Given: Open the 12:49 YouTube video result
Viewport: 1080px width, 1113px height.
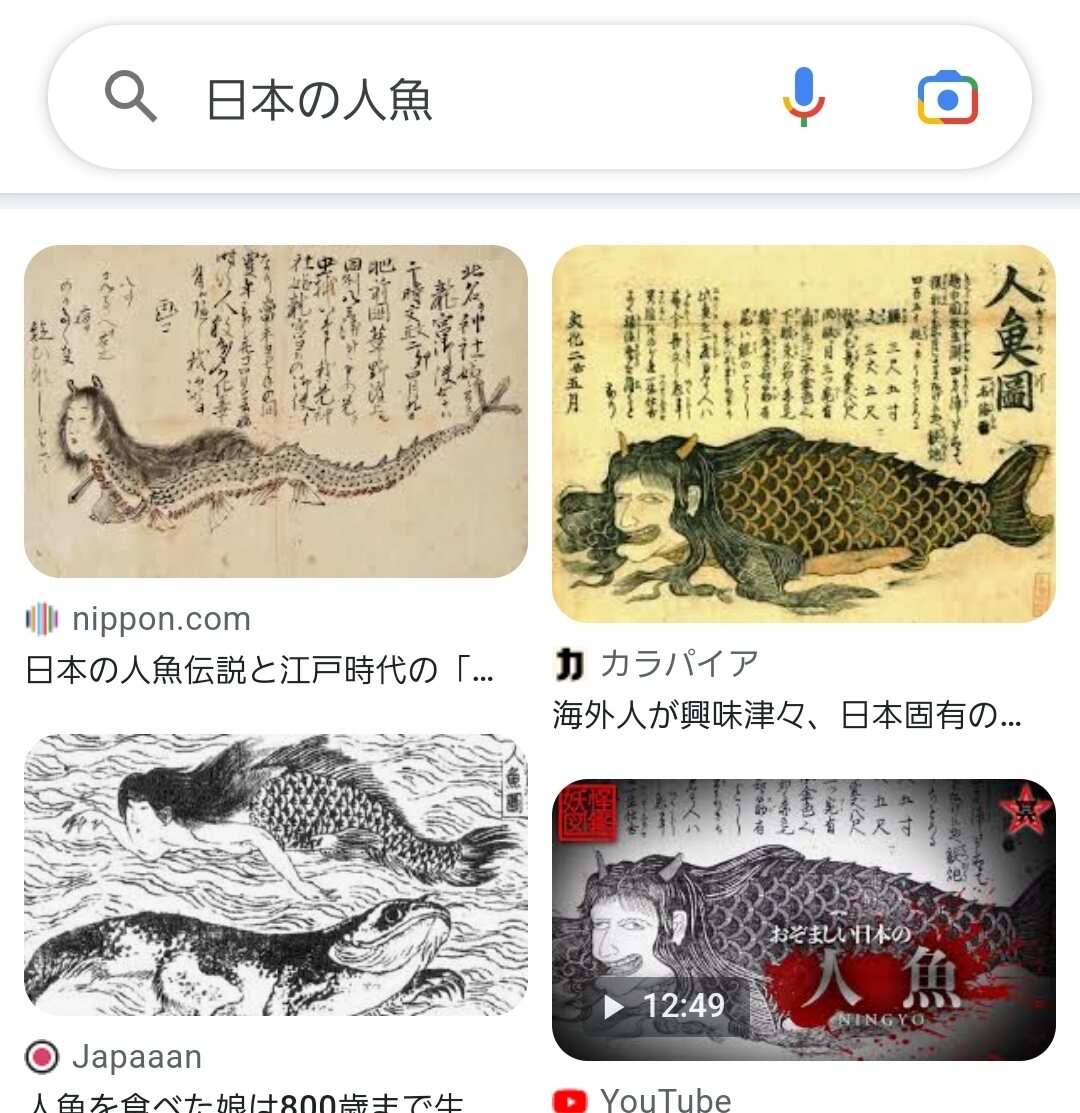Looking at the screenshot, I should click(803, 919).
